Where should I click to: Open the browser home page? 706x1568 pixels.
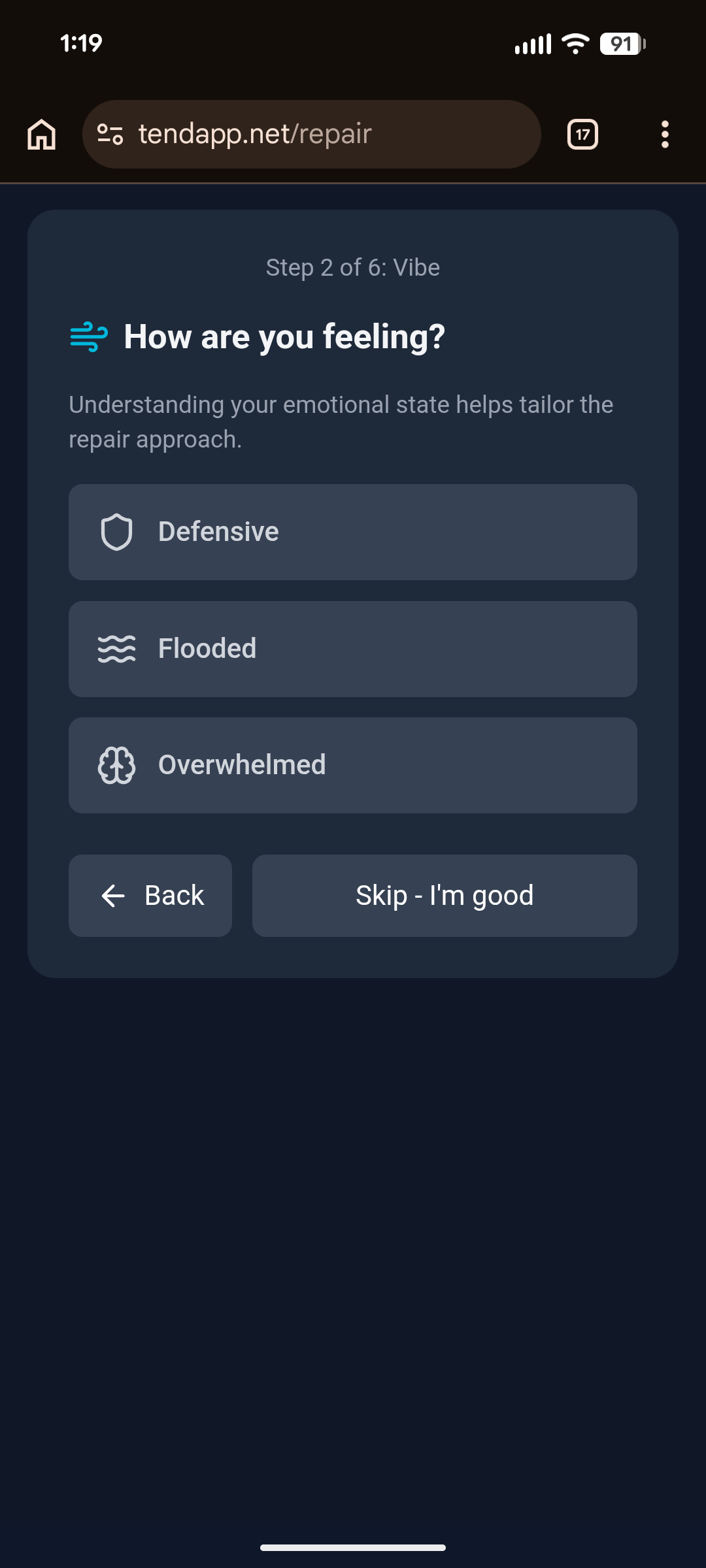click(42, 135)
